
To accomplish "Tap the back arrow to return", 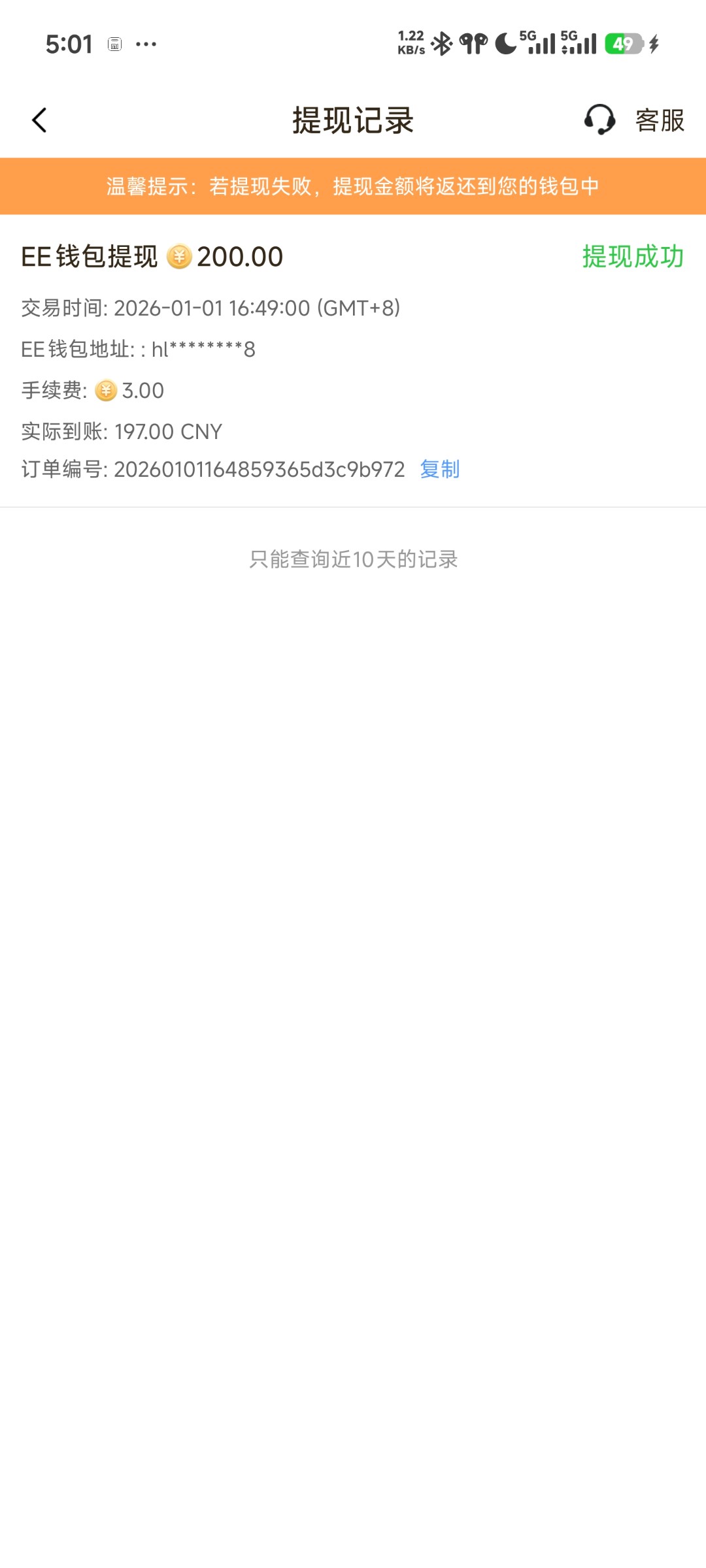I will 39,120.
